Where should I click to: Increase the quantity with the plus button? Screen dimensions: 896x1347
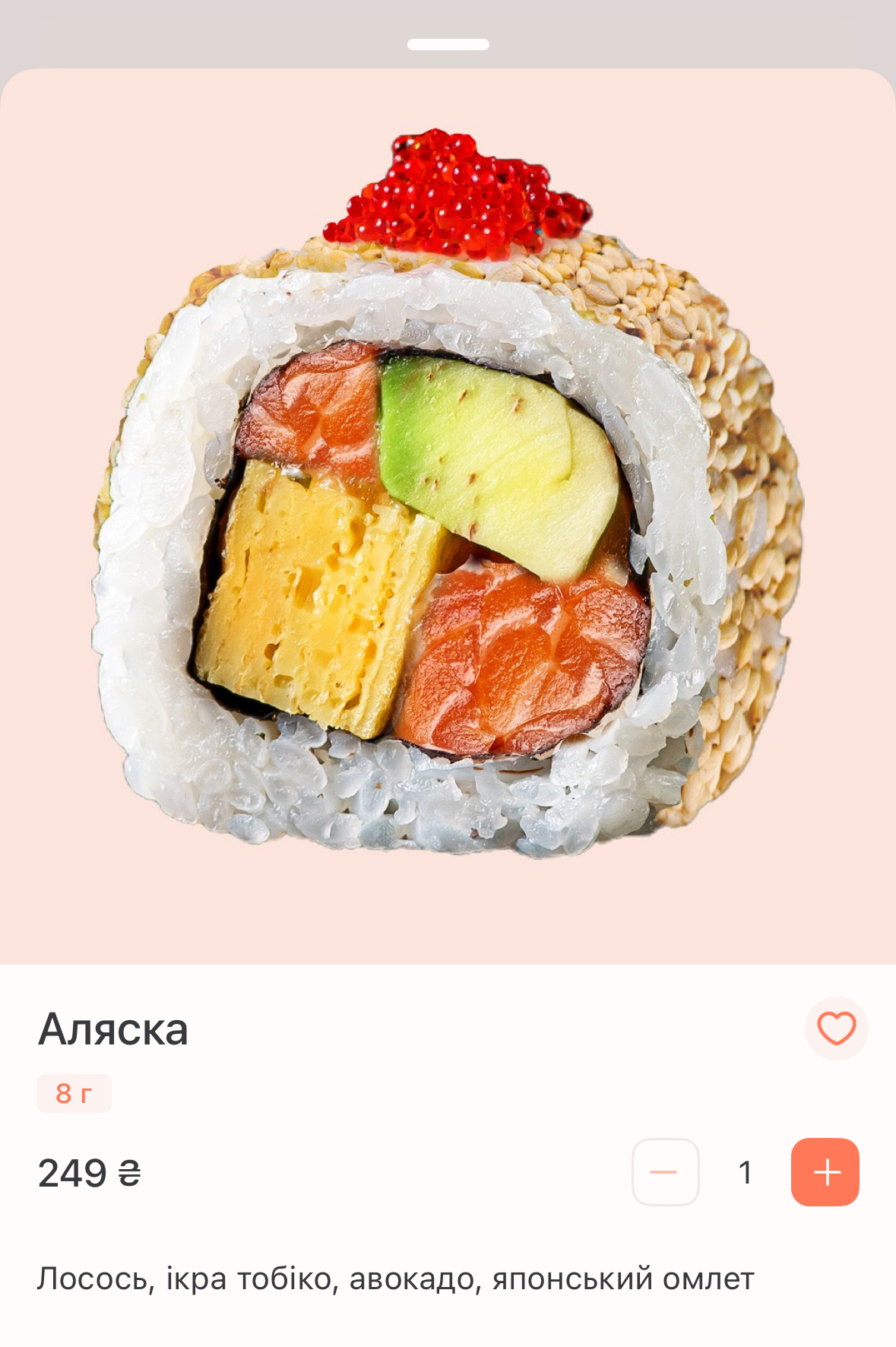point(825,1172)
